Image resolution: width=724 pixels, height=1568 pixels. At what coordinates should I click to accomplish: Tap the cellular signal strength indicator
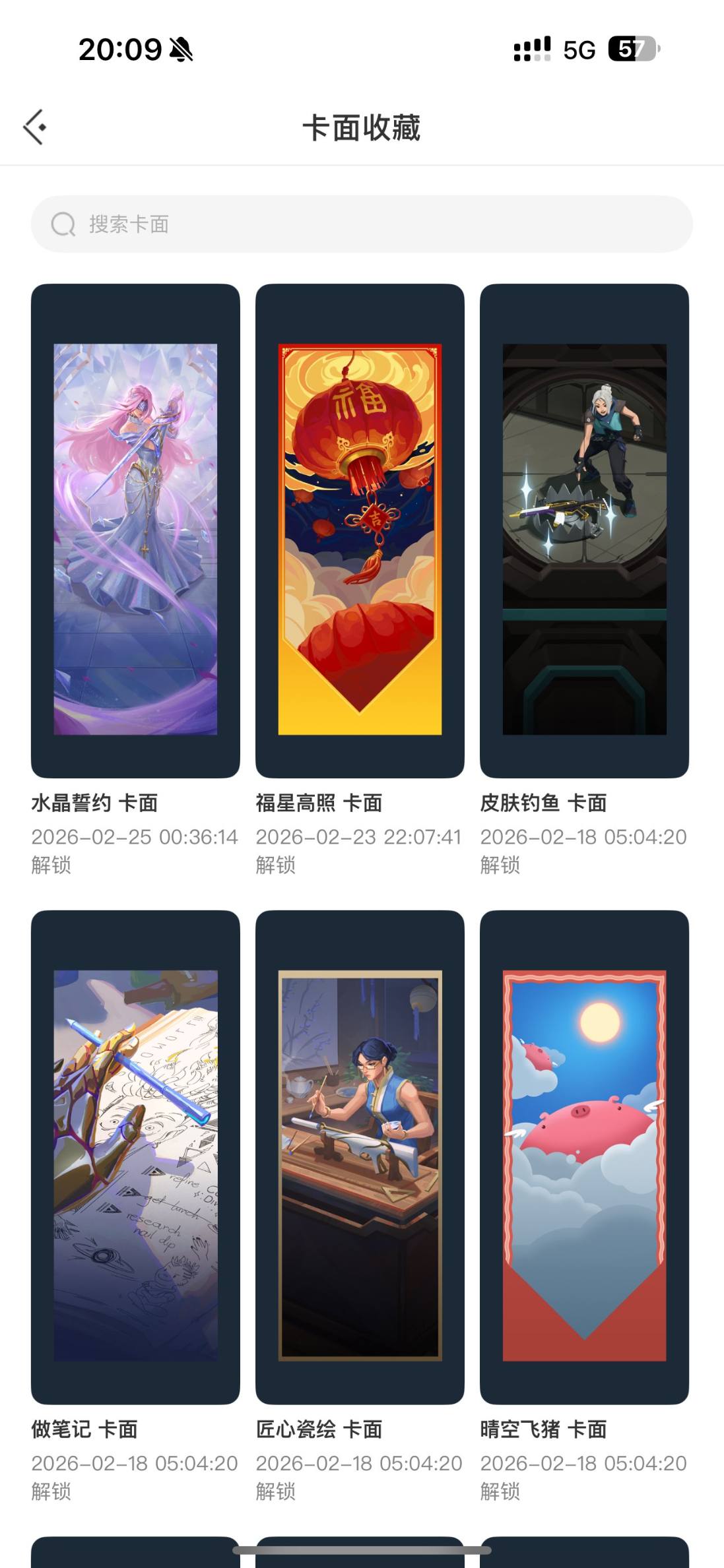point(531,47)
